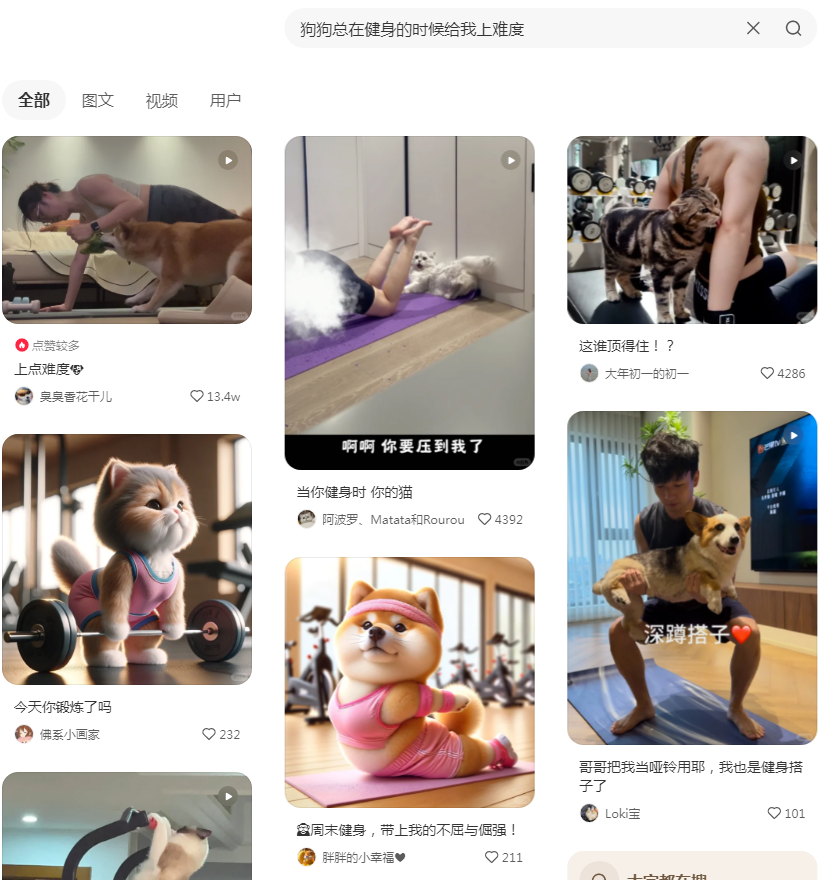Like the 阿波罗、Matata和Rourou post

point(485,519)
